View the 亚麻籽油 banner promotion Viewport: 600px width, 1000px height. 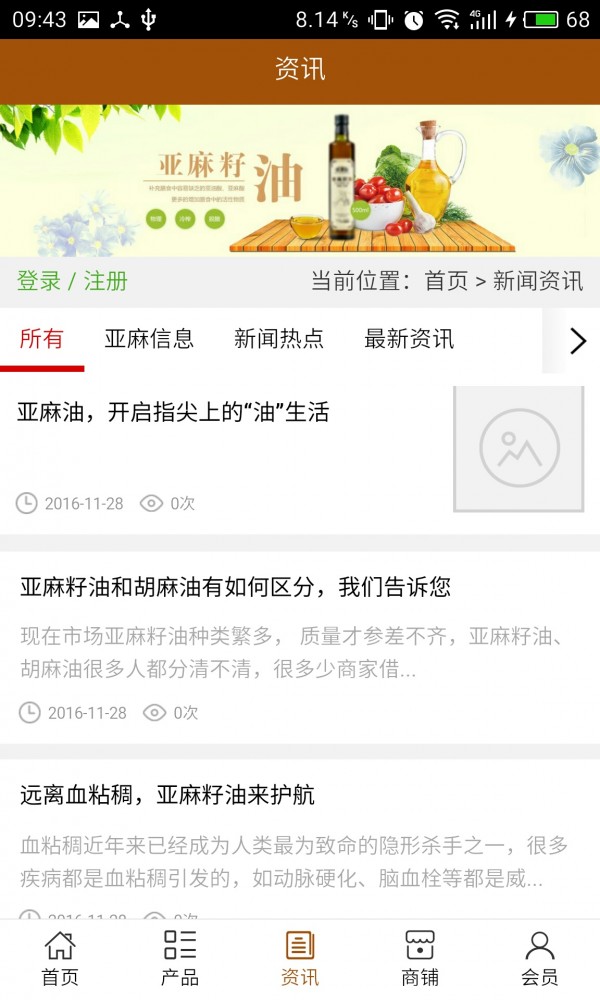(x=300, y=180)
